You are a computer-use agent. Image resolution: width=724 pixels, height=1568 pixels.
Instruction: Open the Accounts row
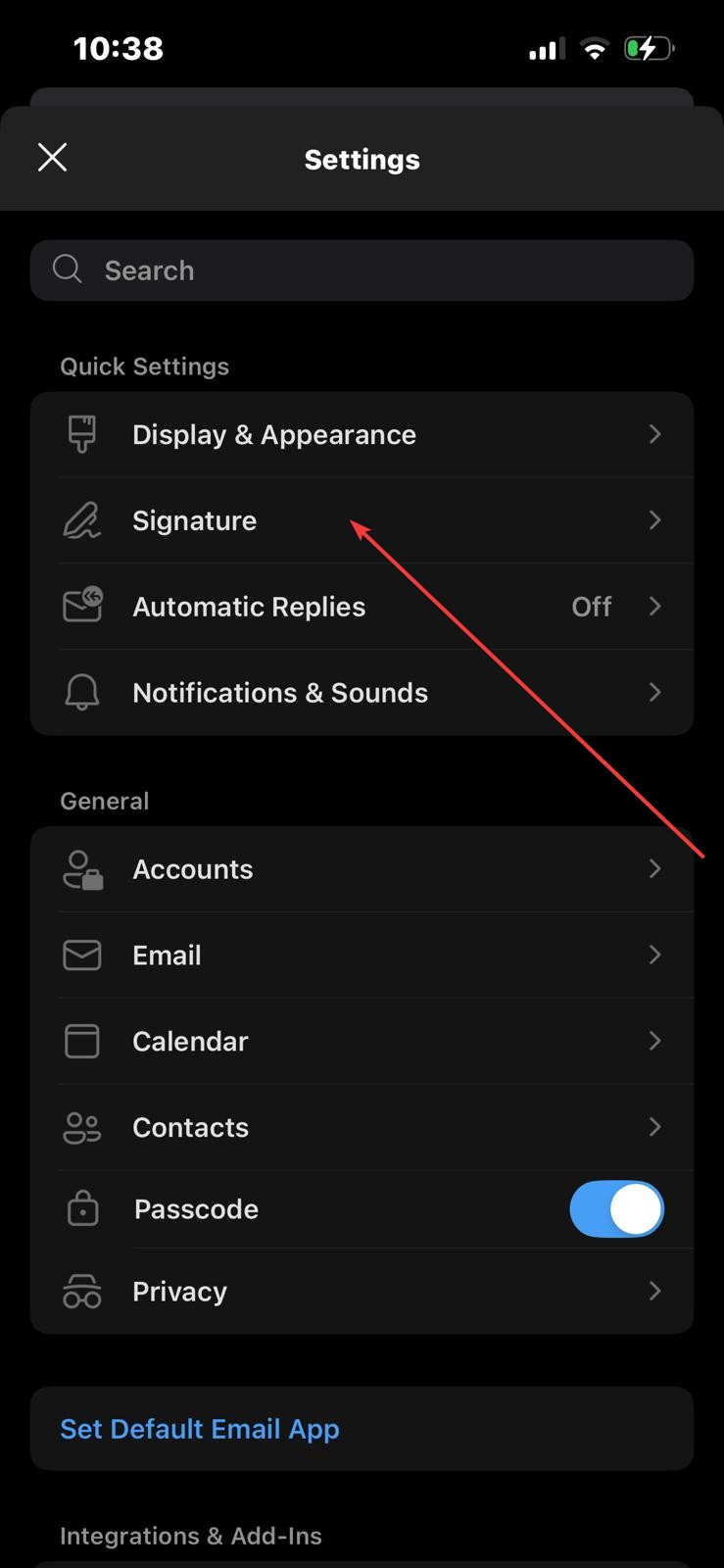pyautogui.click(x=362, y=869)
